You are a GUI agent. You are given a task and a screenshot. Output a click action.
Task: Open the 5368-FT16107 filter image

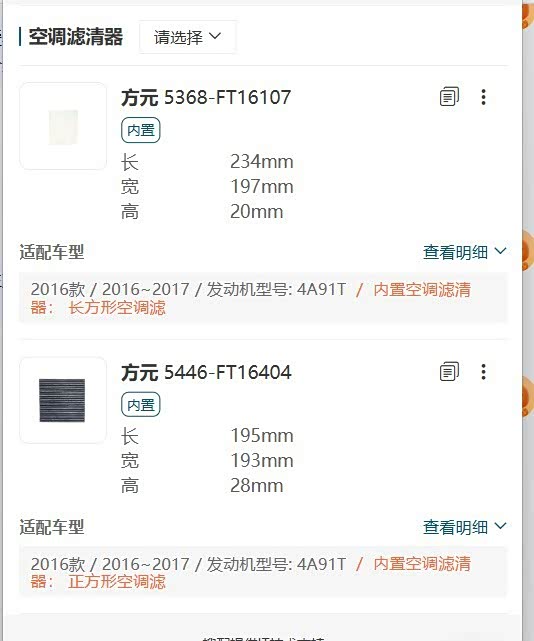[63, 126]
